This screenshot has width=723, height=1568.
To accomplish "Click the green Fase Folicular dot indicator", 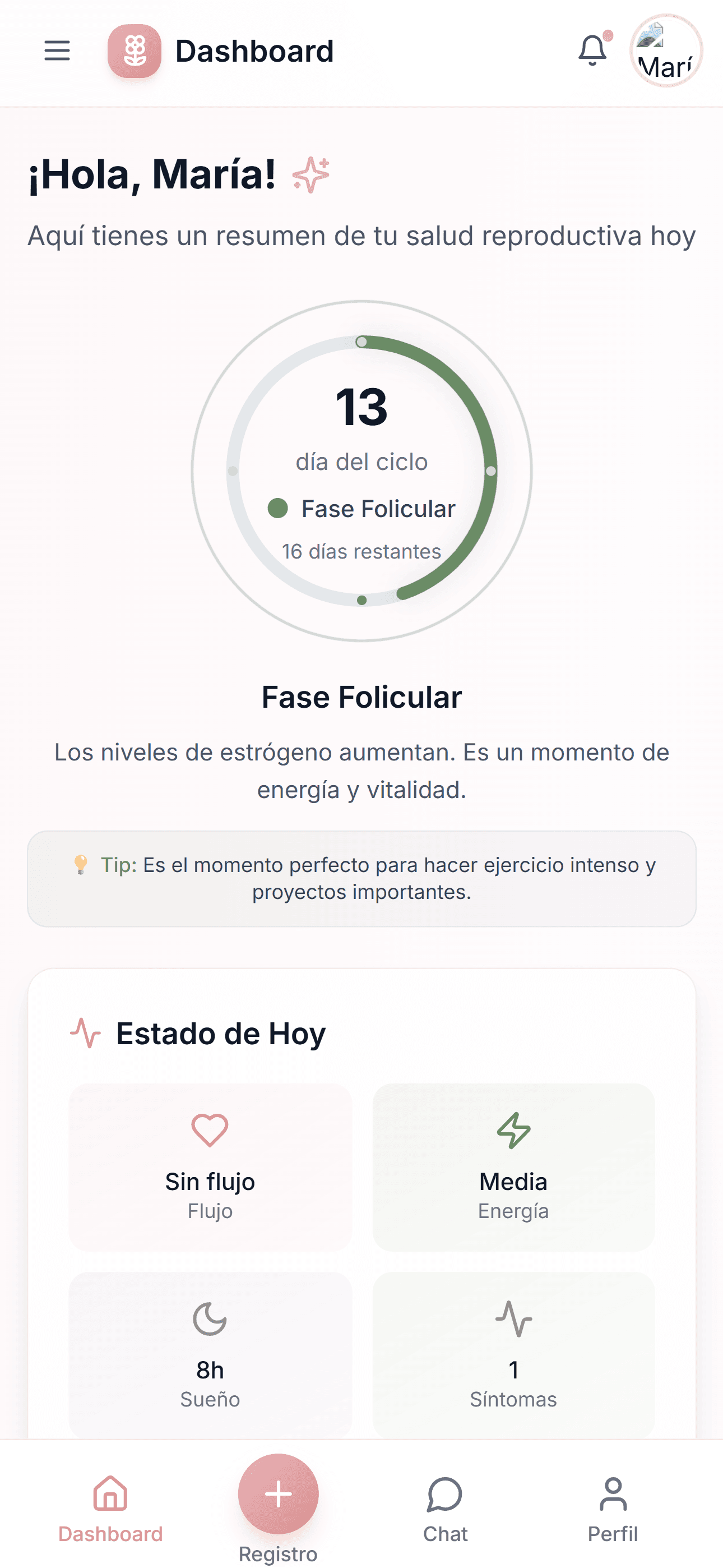I will tap(279, 508).
